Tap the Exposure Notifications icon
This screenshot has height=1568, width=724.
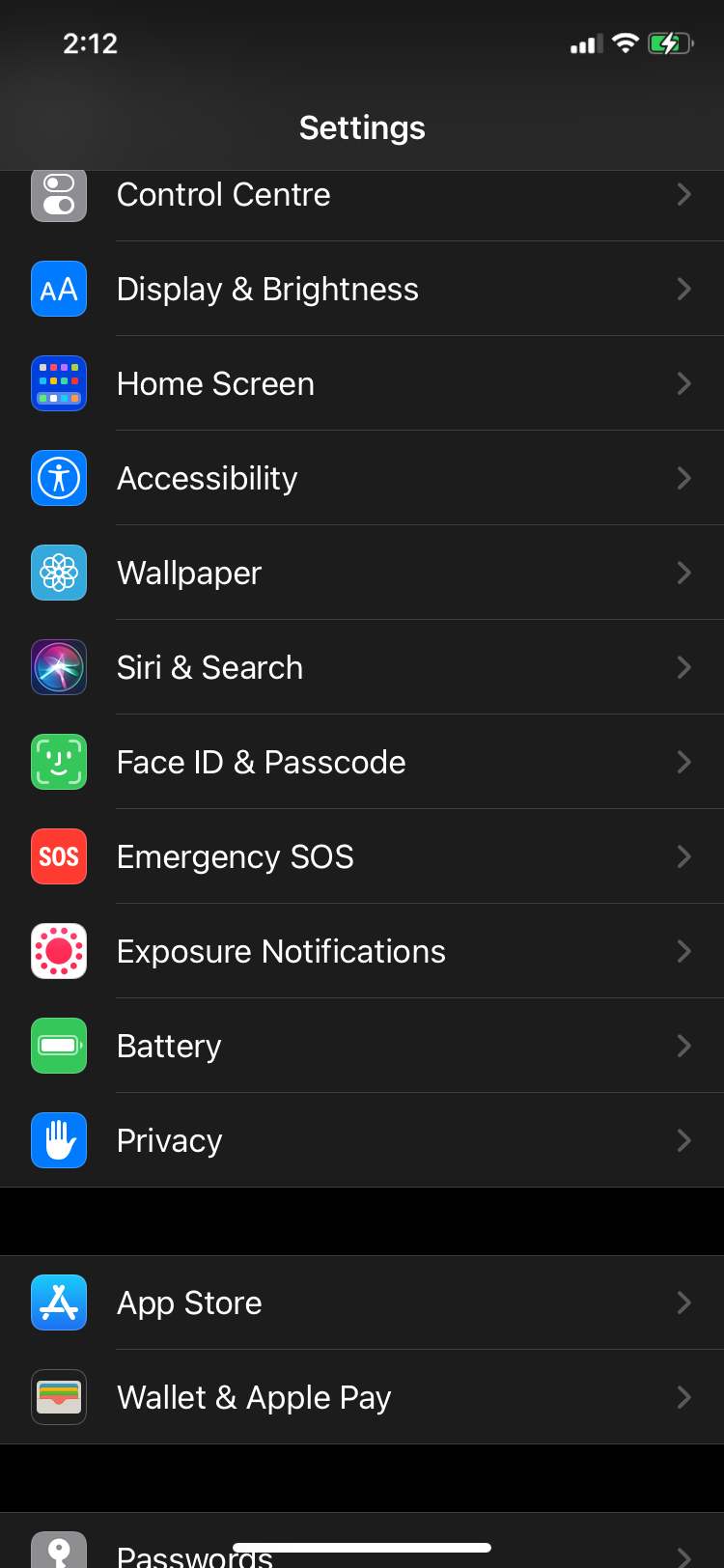(x=59, y=951)
